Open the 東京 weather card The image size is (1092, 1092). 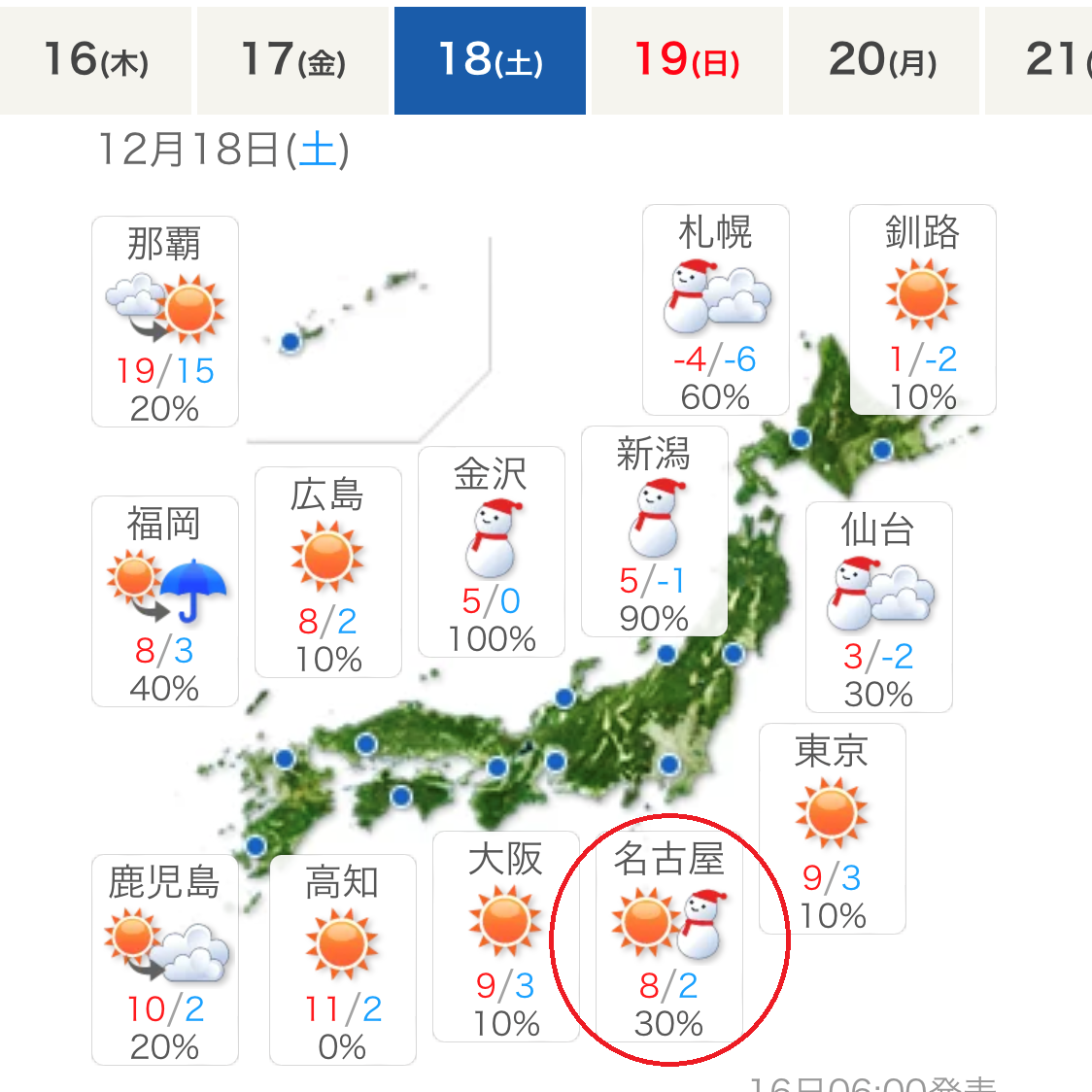pos(833,829)
